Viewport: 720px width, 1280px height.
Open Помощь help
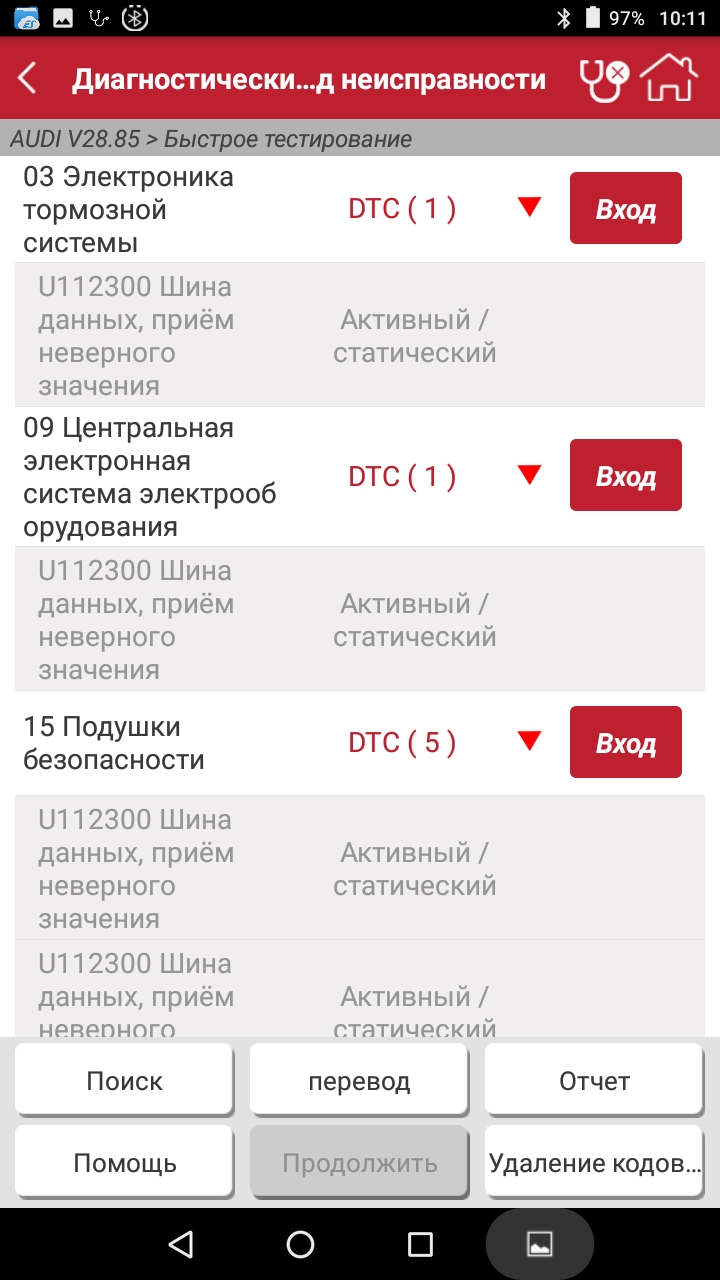click(x=124, y=1162)
